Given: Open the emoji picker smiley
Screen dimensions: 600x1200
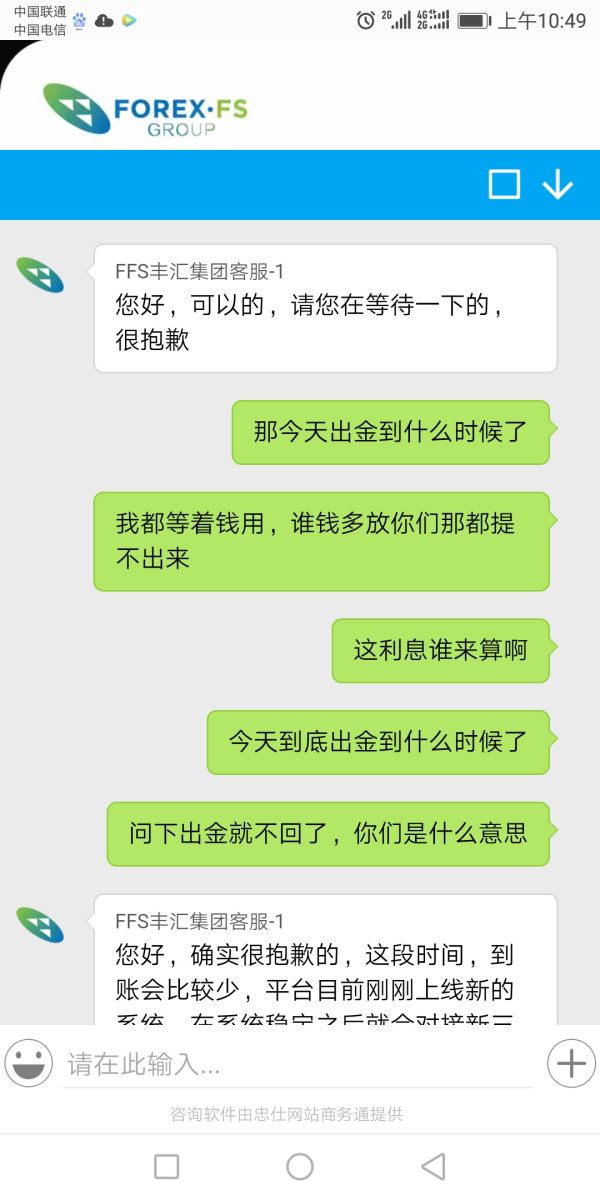Looking at the screenshot, I should pyautogui.click(x=29, y=1063).
